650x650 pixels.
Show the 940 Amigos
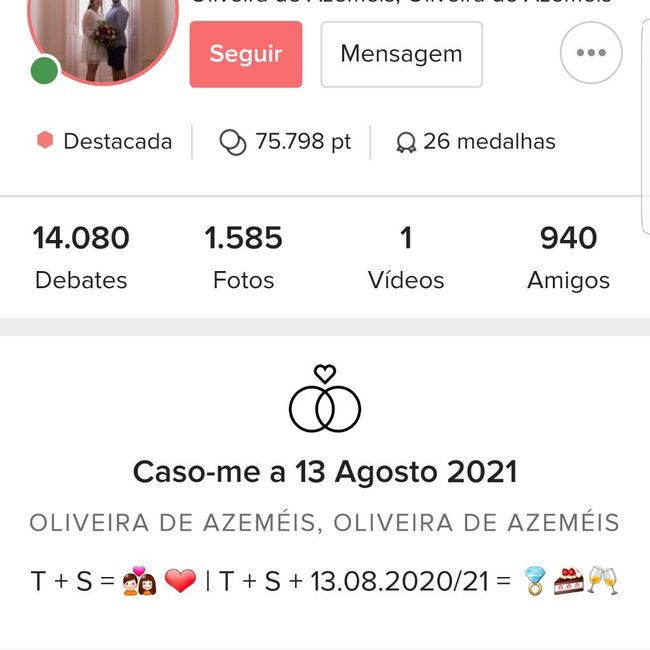[568, 257]
